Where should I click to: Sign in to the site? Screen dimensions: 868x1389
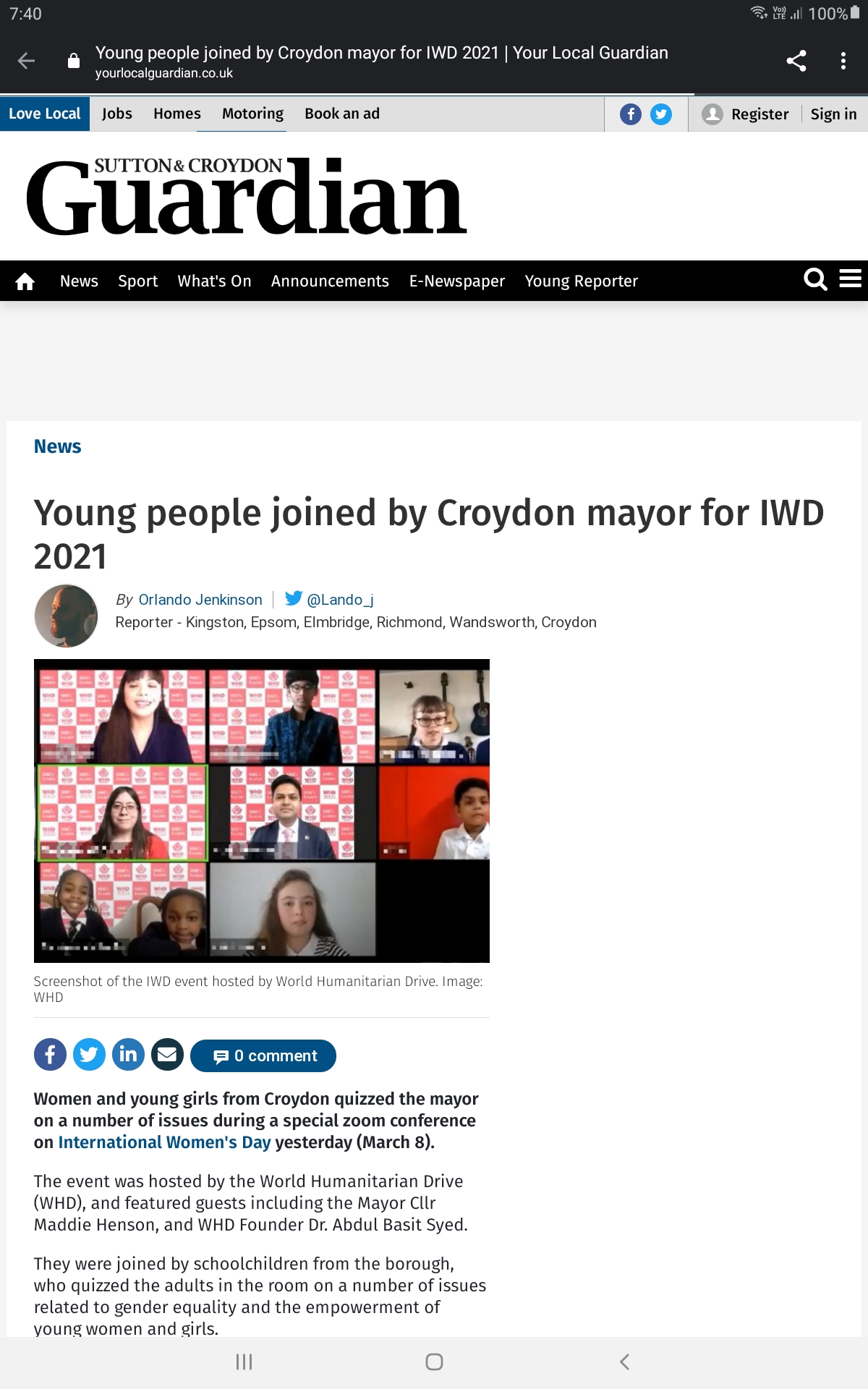click(833, 114)
